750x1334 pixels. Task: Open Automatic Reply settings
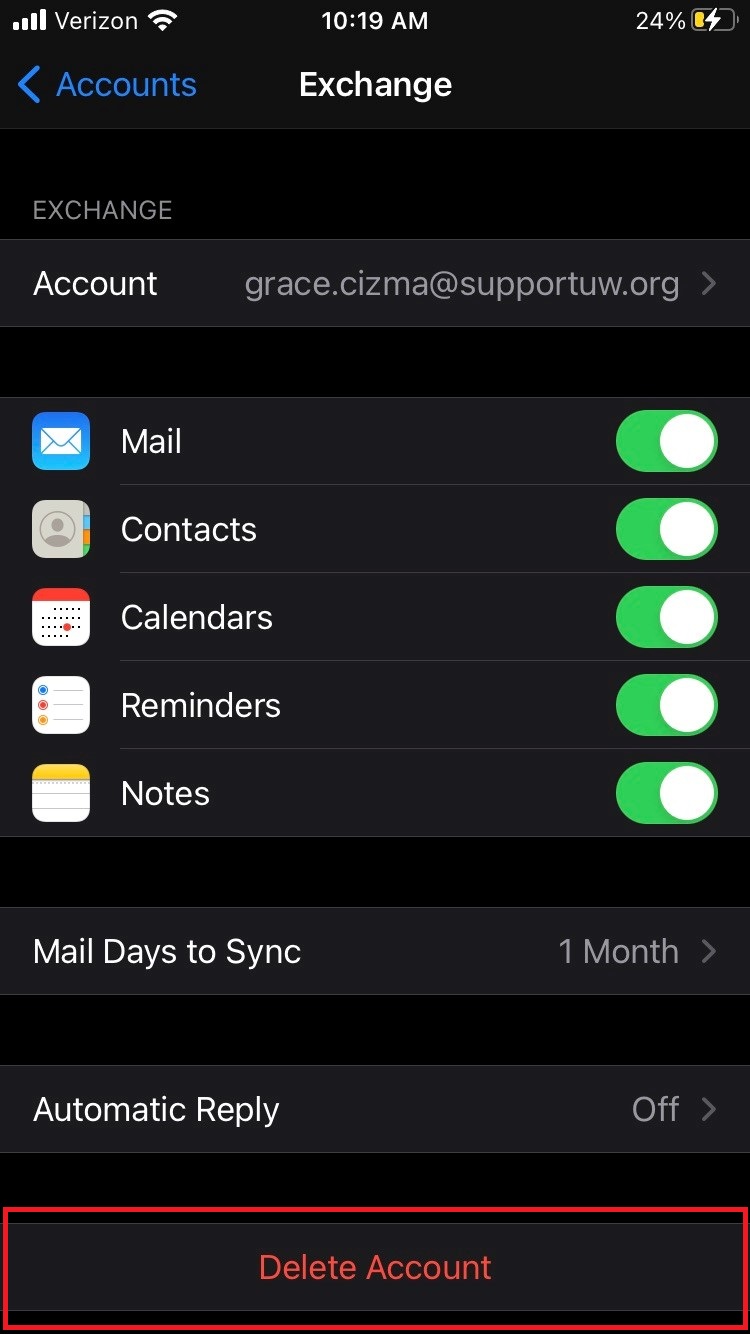click(375, 1109)
